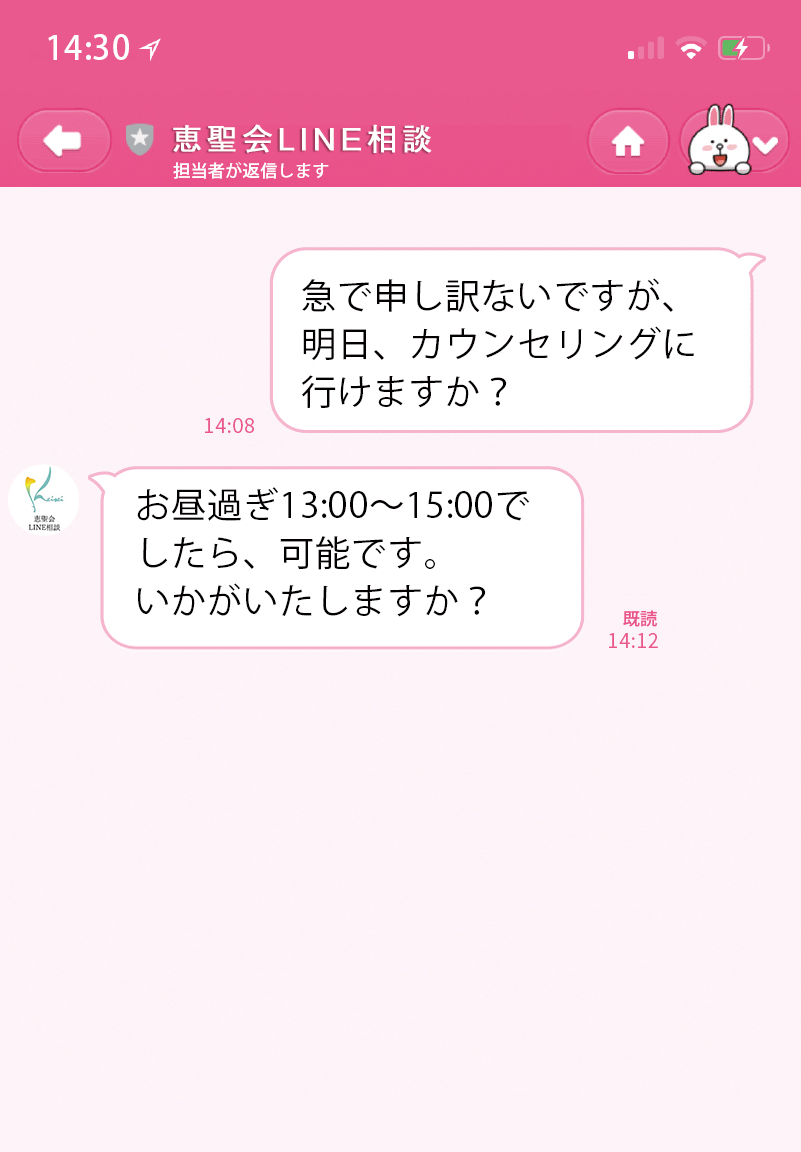
Task: Expand the chevron beside the rabbit avatar
Action: (x=766, y=143)
